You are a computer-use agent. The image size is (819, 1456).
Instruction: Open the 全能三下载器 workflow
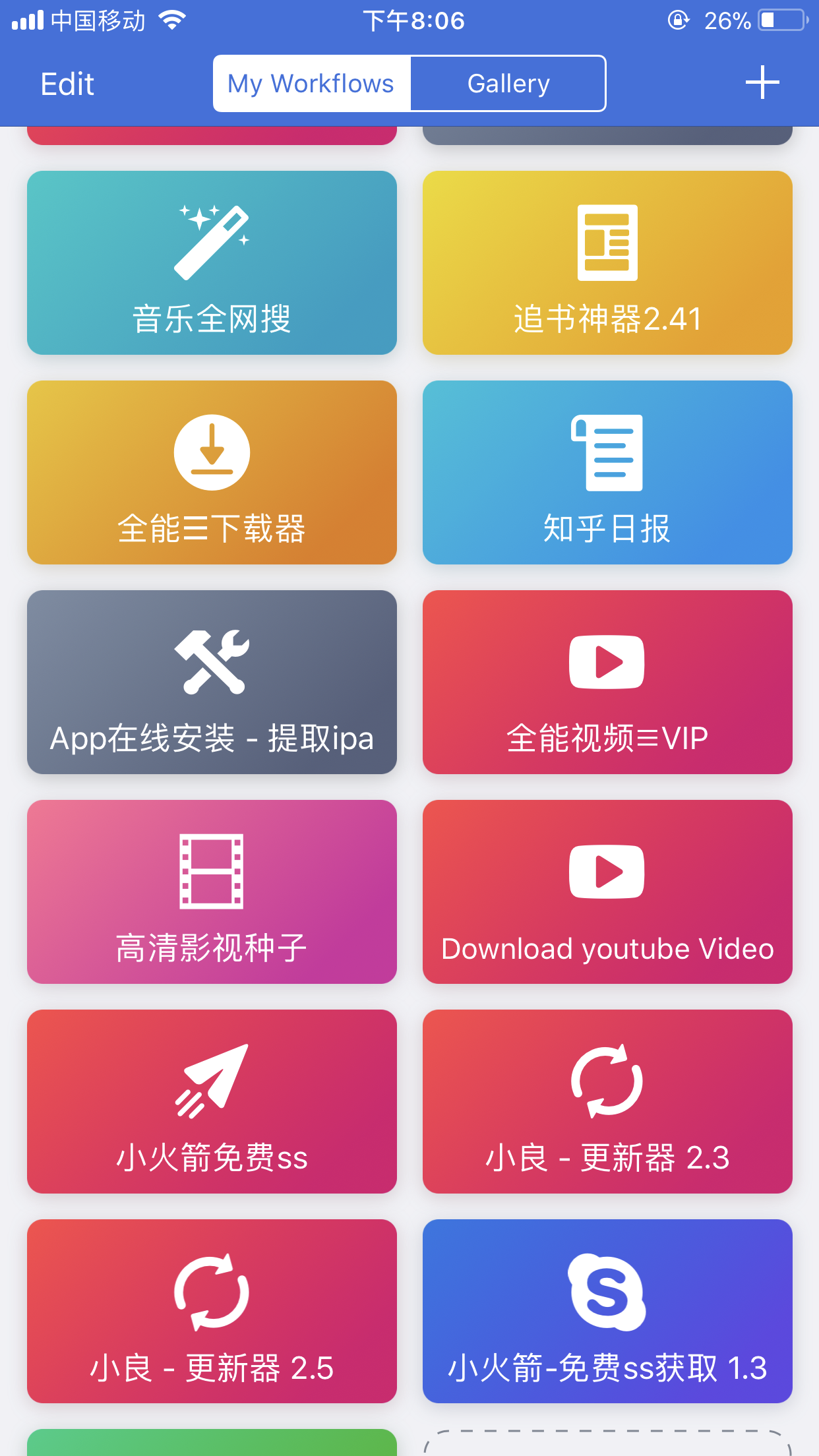coord(212,472)
